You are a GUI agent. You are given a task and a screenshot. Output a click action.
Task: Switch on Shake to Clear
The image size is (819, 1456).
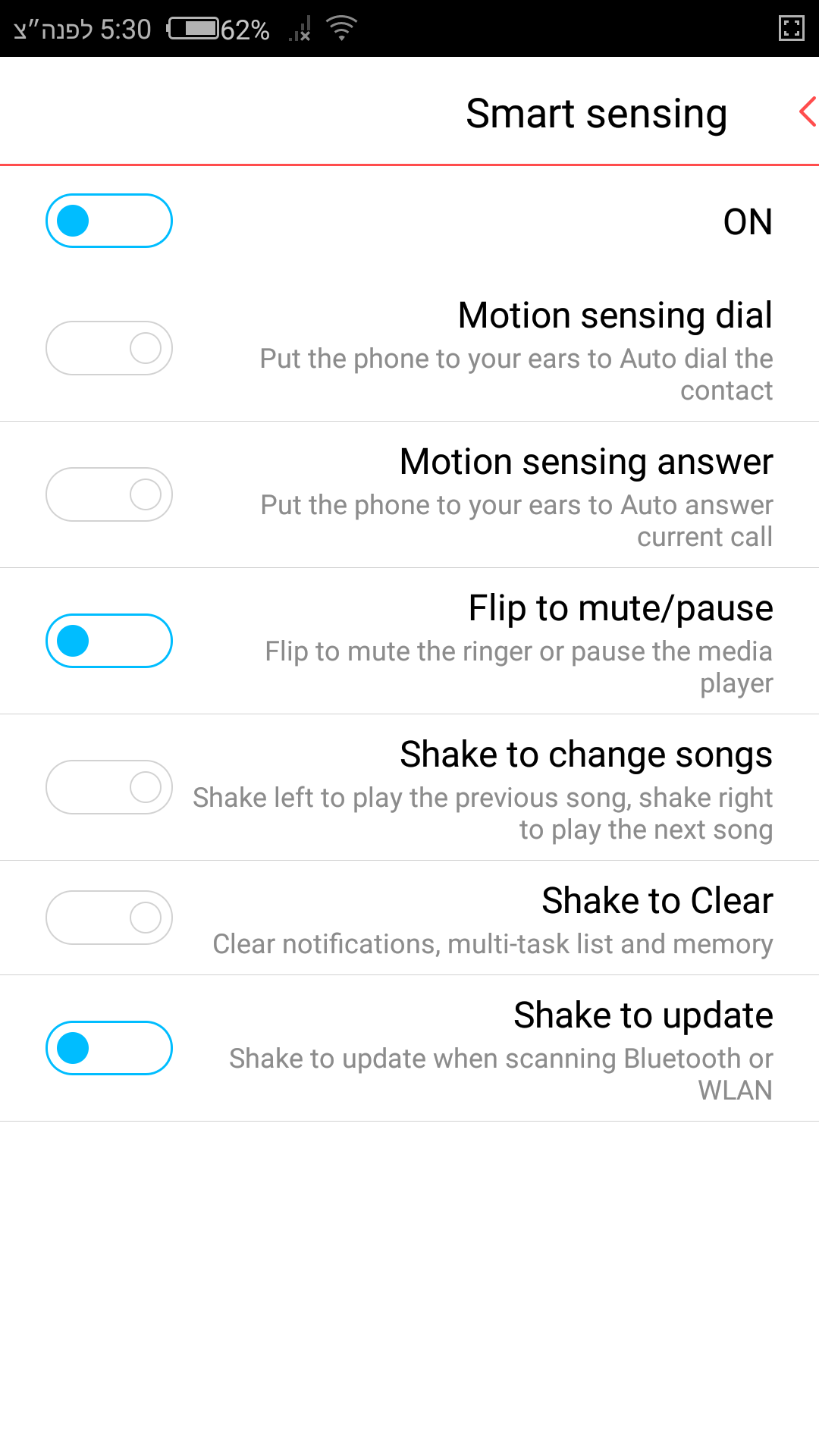click(x=109, y=918)
